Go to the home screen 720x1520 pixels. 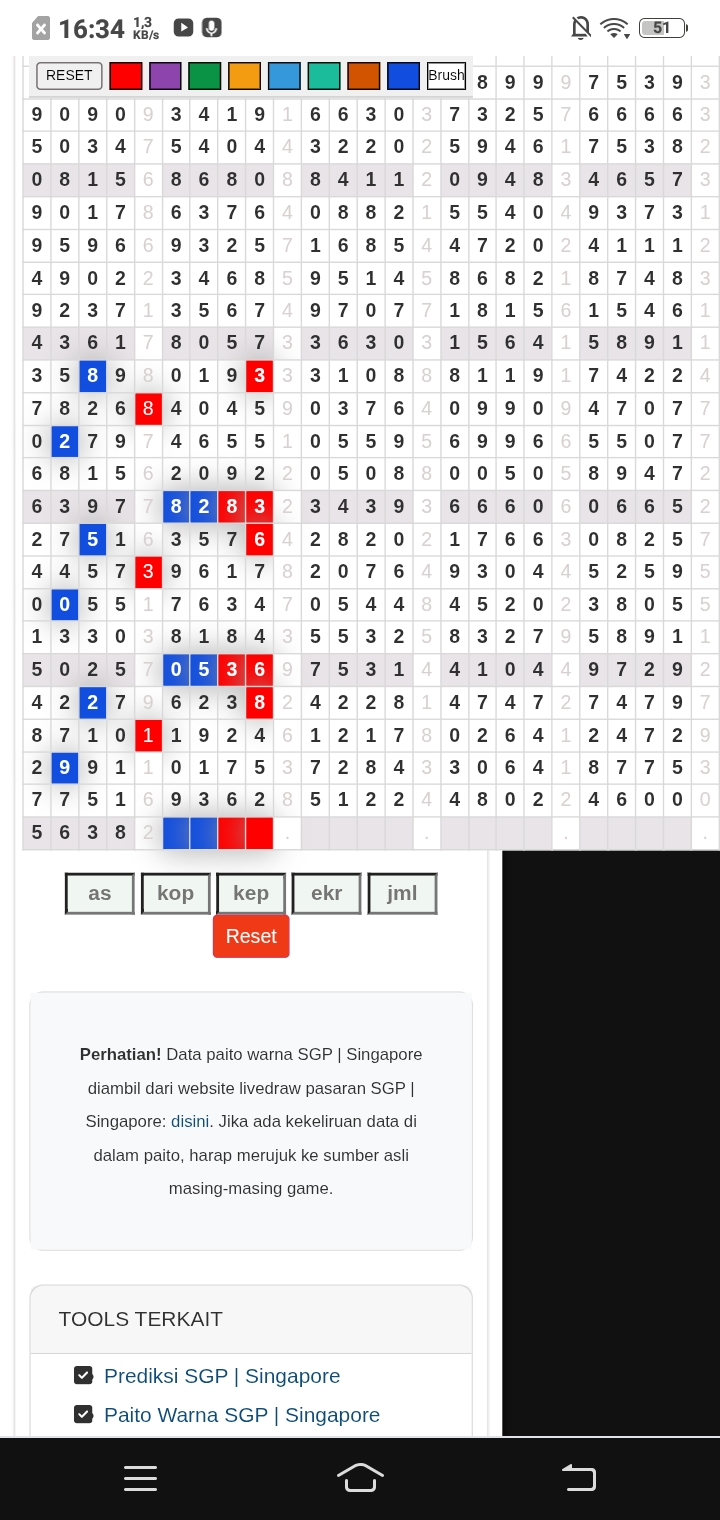pyautogui.click(x=360, y=1477)
